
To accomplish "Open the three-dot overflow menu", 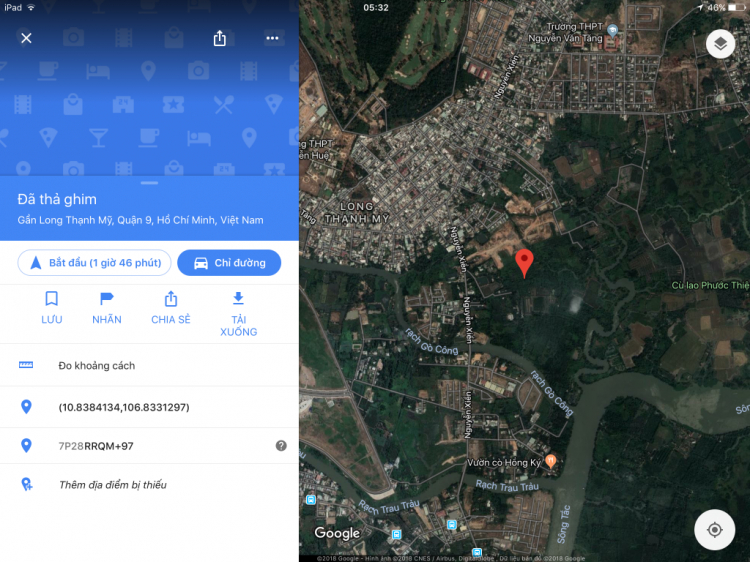I will [x=272, y=38].
